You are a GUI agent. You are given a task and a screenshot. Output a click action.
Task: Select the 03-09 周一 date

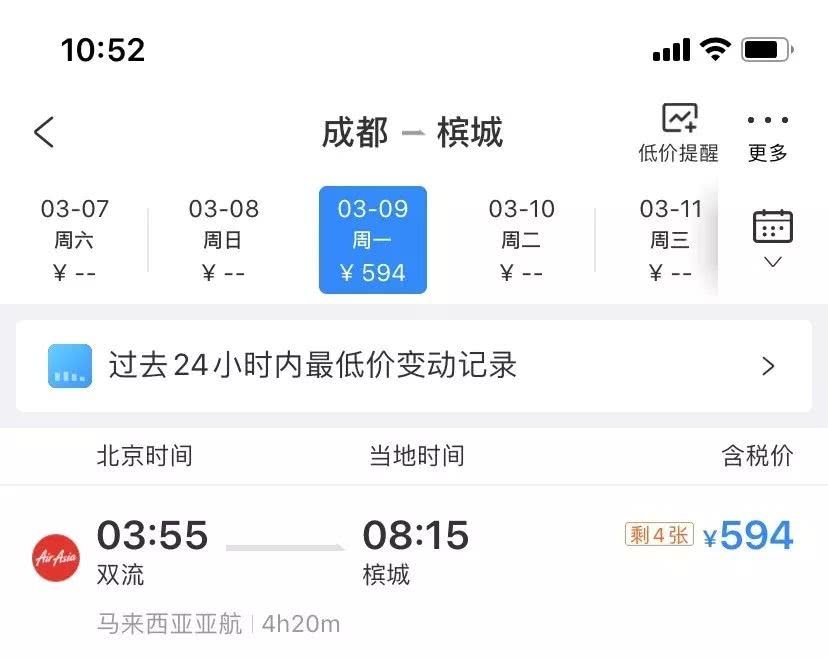click(372, 240)
